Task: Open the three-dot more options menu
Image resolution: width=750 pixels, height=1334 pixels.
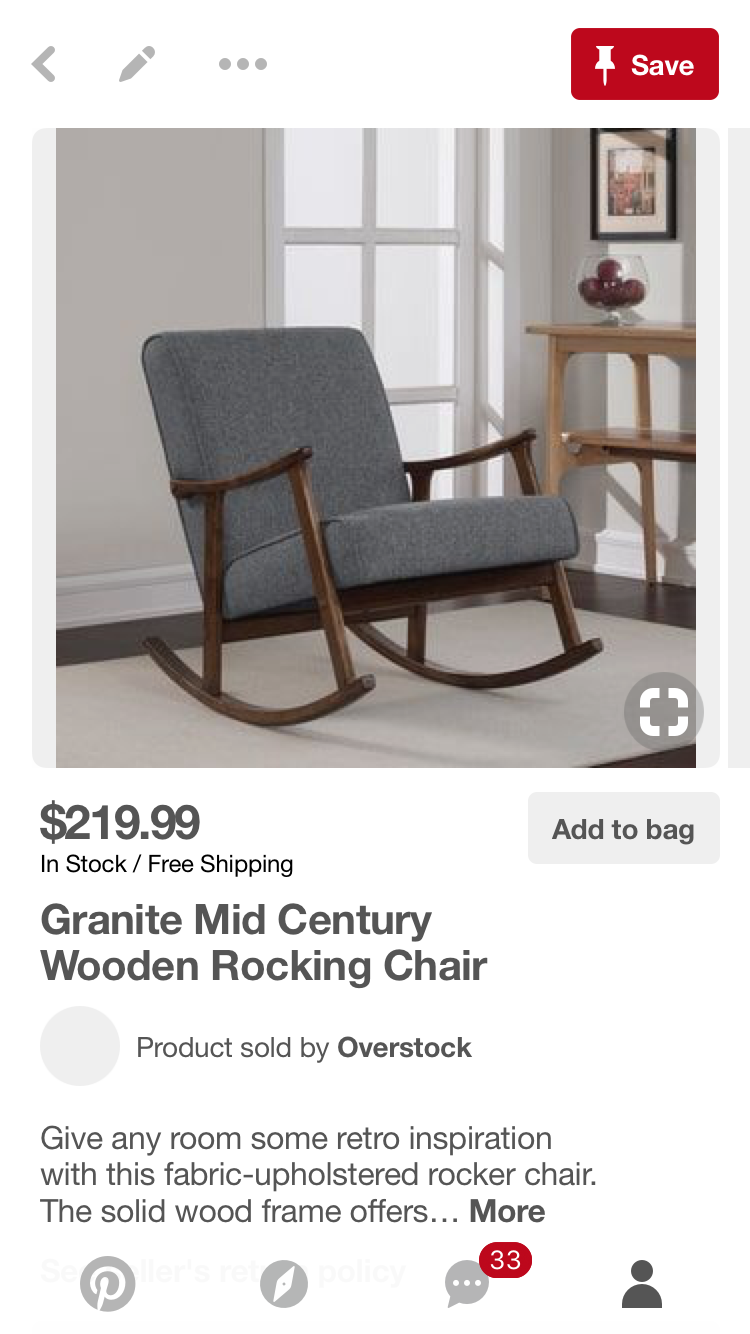Action: (x=242, y=65)
